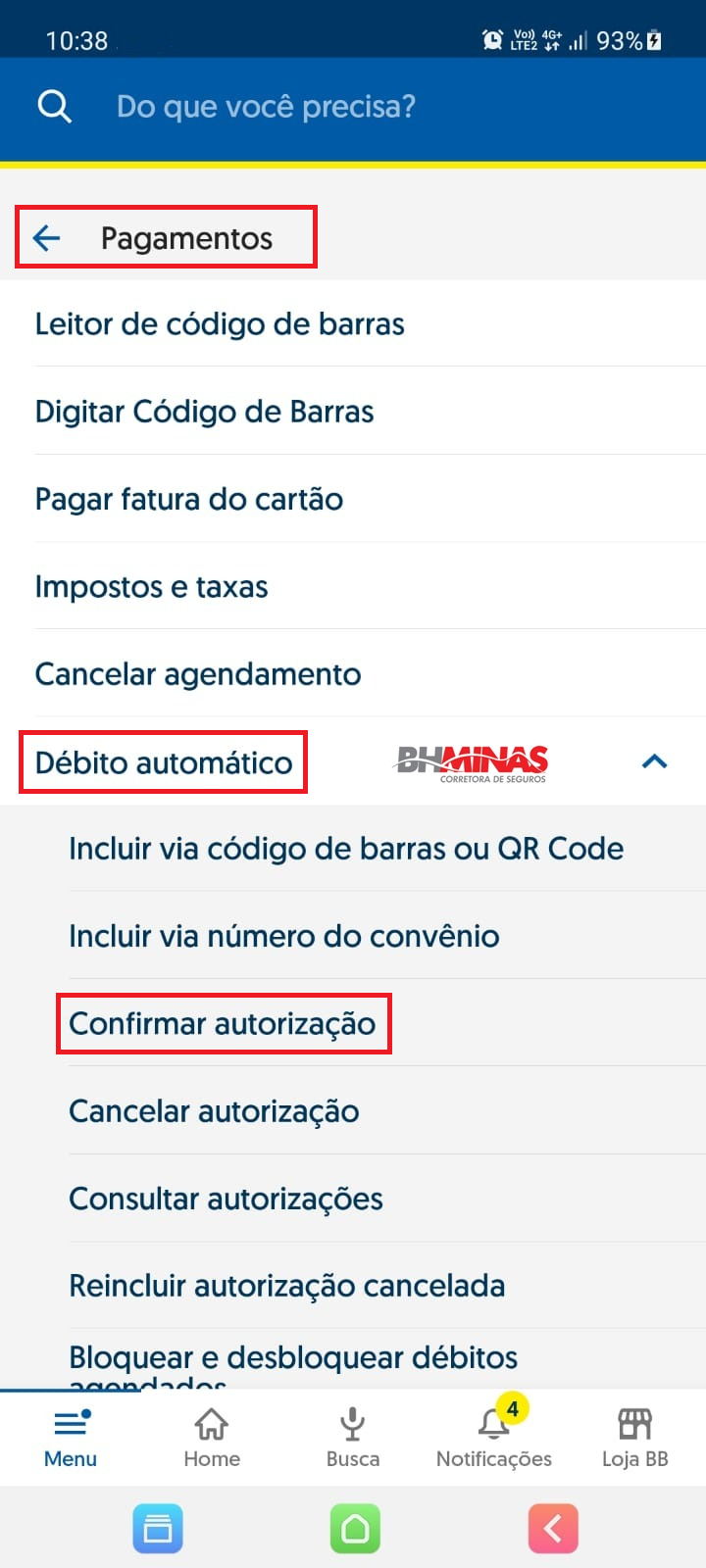Switch to the Home tab
This screenshot has height=1568, width=706.
212,1437
